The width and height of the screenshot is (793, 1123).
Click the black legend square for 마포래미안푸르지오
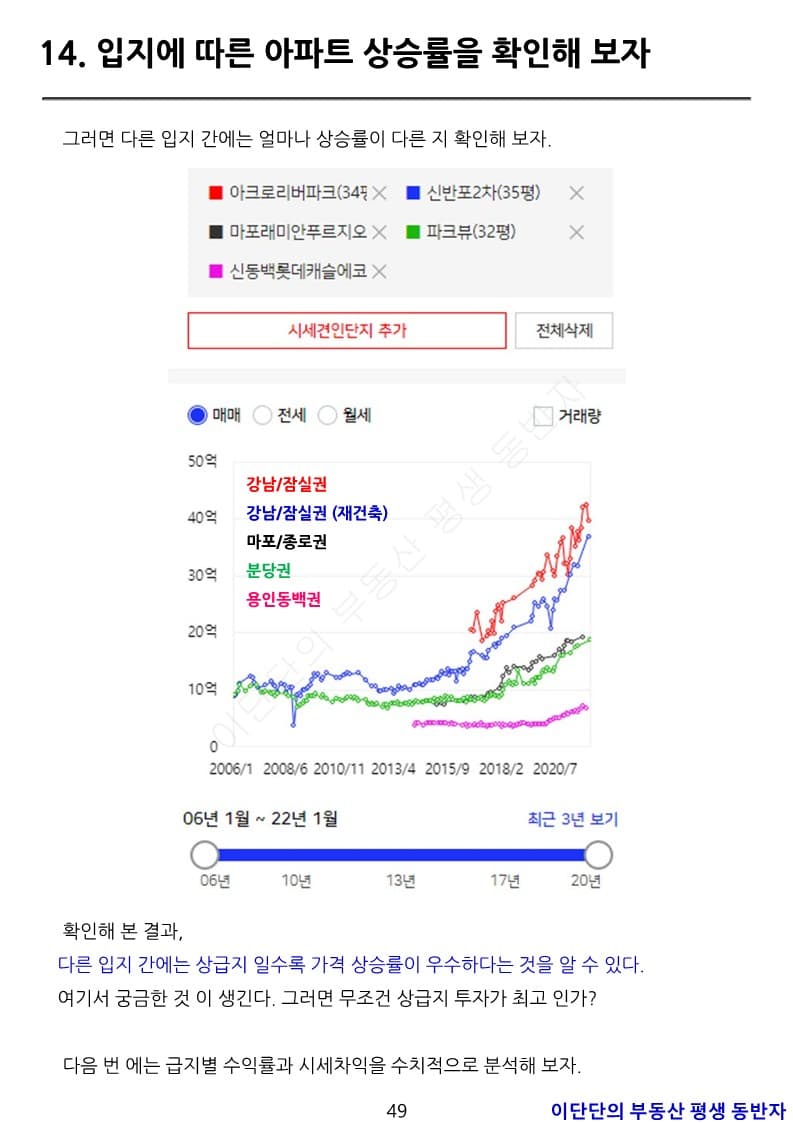[213, 232]
